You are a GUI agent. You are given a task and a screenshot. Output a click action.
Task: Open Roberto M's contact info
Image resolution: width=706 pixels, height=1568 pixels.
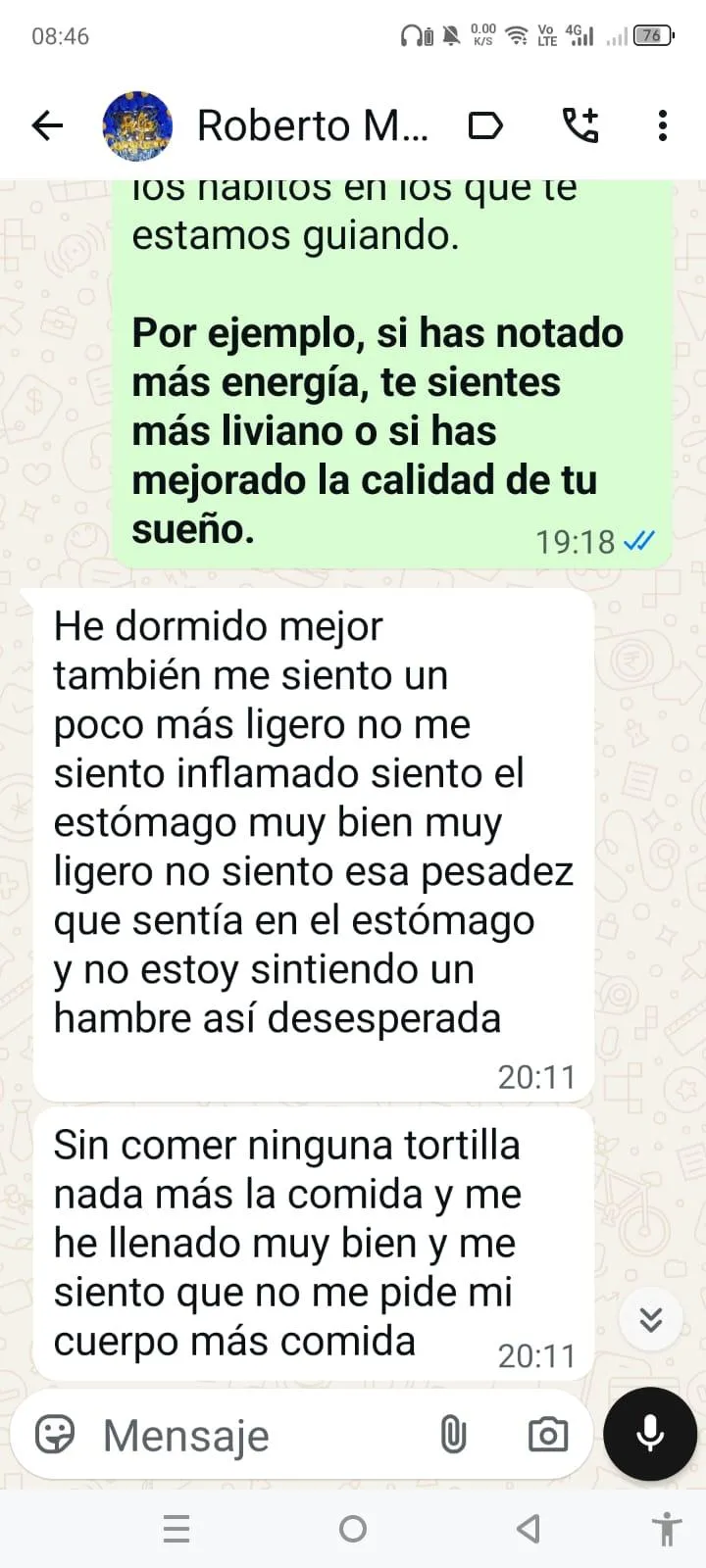[312, 125]
